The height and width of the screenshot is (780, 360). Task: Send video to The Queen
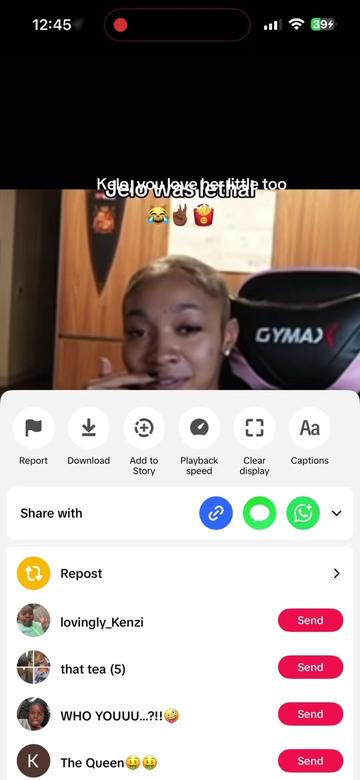click(x=310, y=761)
